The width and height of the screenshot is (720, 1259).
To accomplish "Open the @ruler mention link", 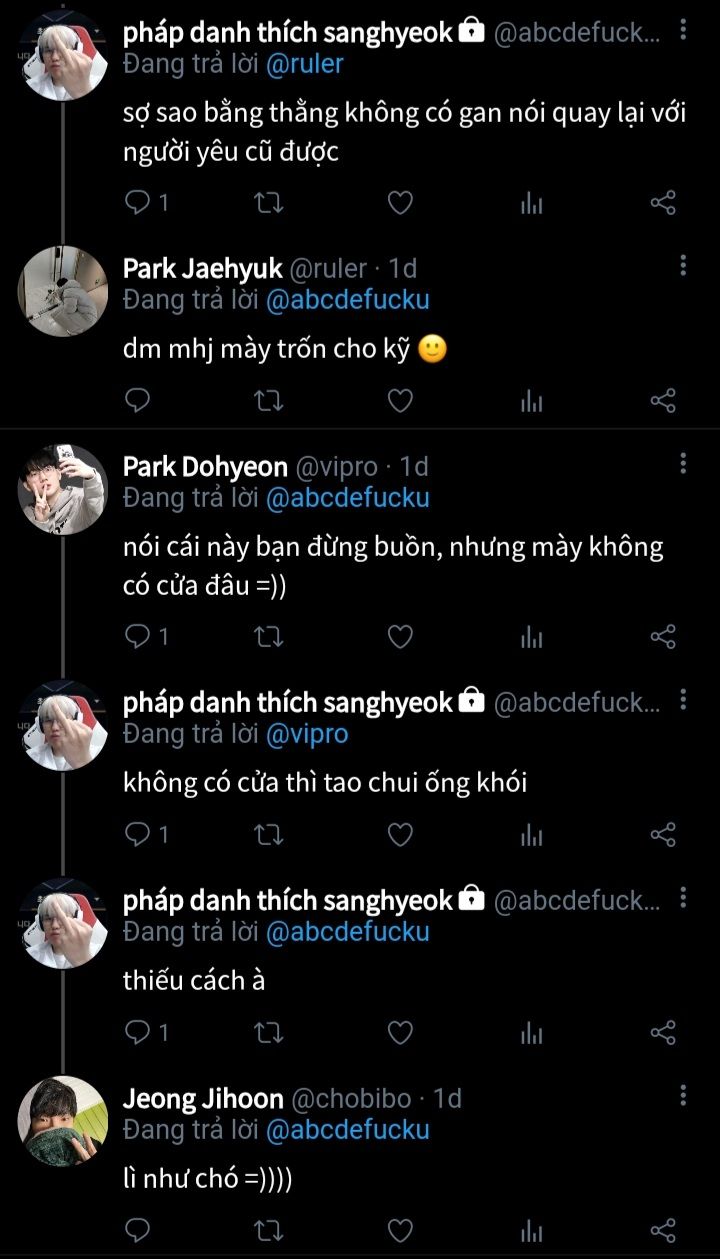I will tap(304, 64).
